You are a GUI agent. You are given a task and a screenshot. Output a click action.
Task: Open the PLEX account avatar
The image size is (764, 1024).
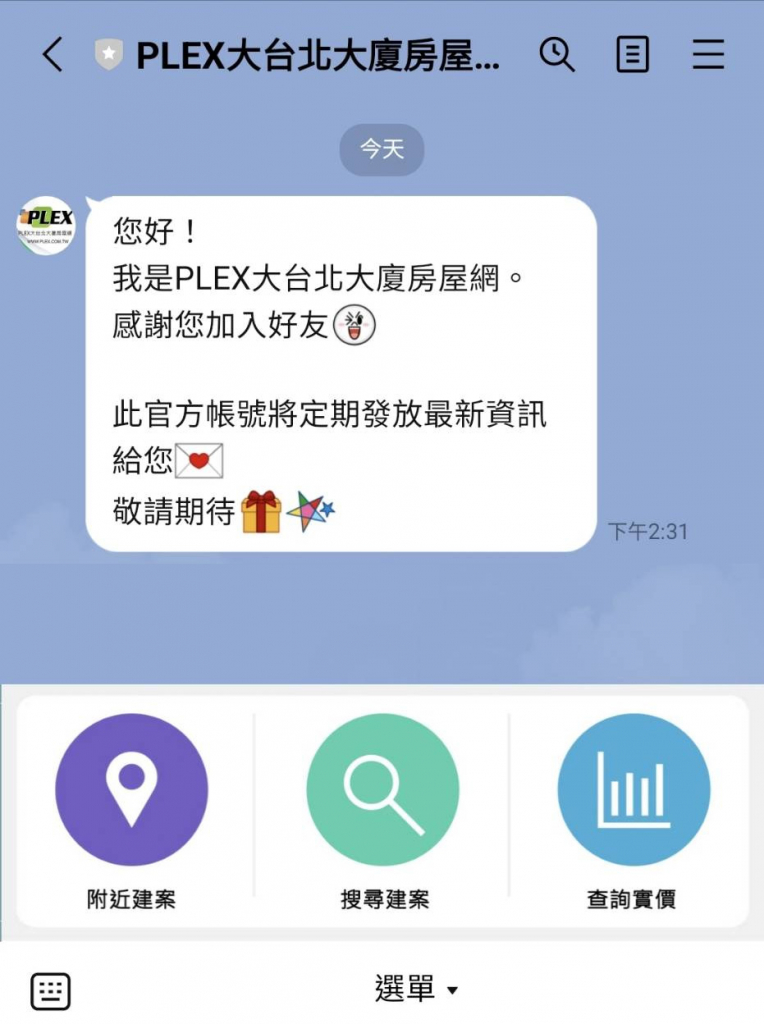point(46,225)
